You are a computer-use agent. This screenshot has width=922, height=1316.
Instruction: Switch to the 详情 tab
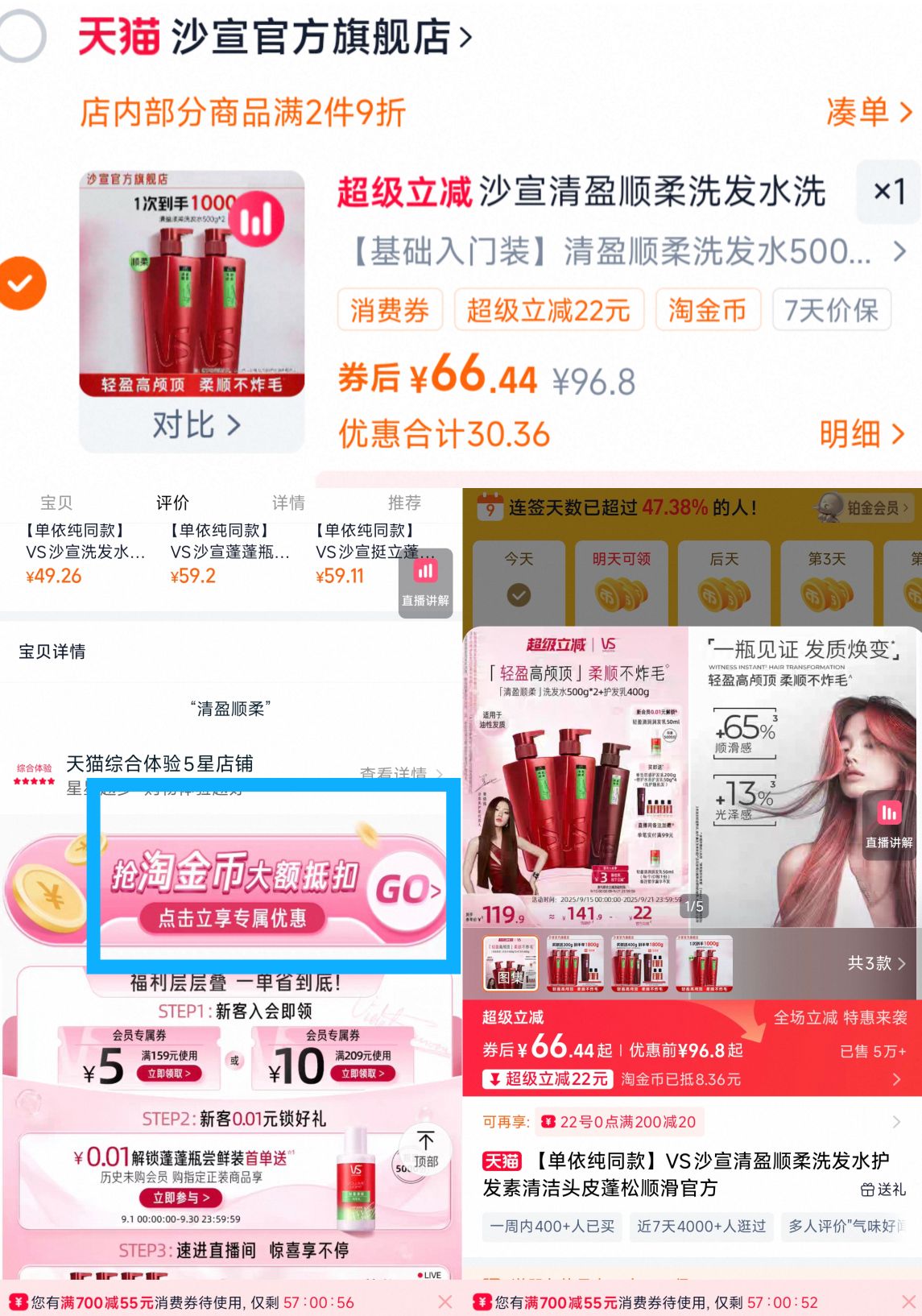(x=288, y=503)
